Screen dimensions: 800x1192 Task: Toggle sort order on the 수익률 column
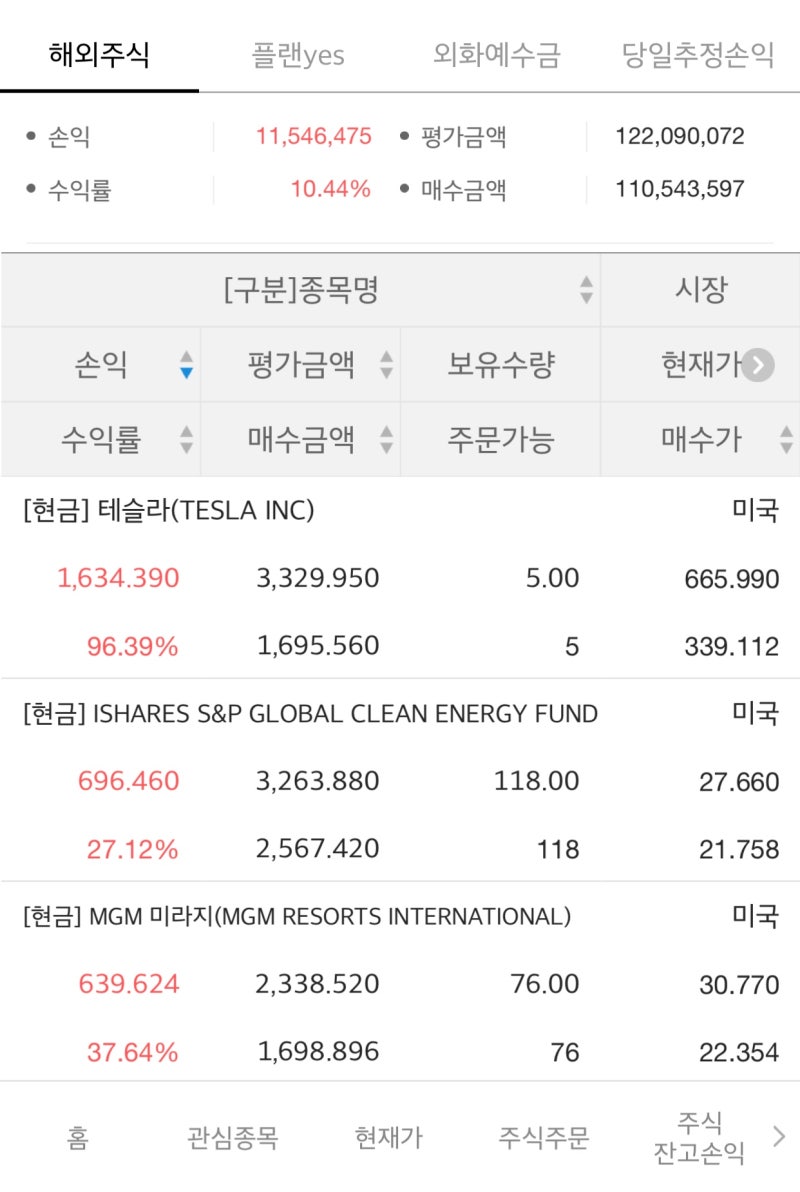coord(186,439)
